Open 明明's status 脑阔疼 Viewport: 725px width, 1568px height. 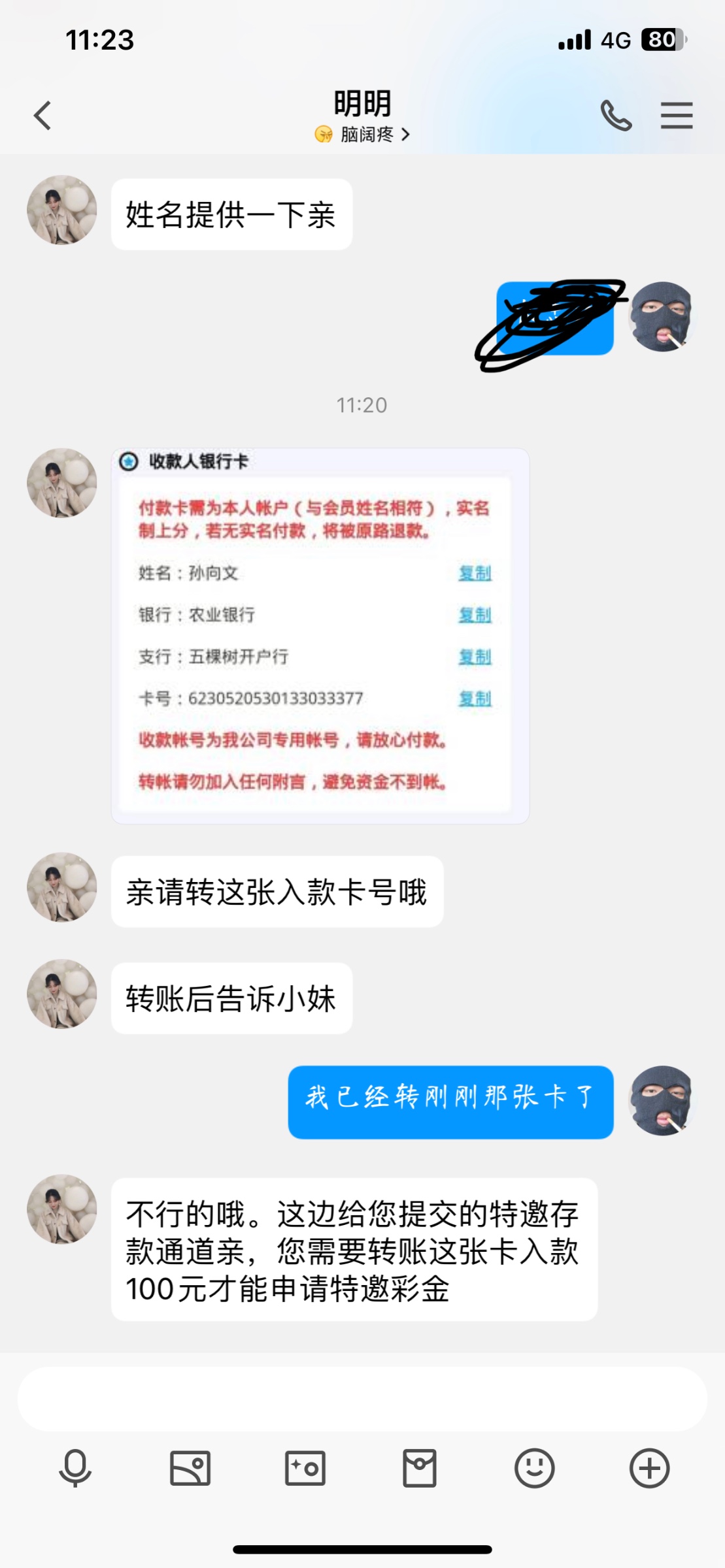coord(363,135)
